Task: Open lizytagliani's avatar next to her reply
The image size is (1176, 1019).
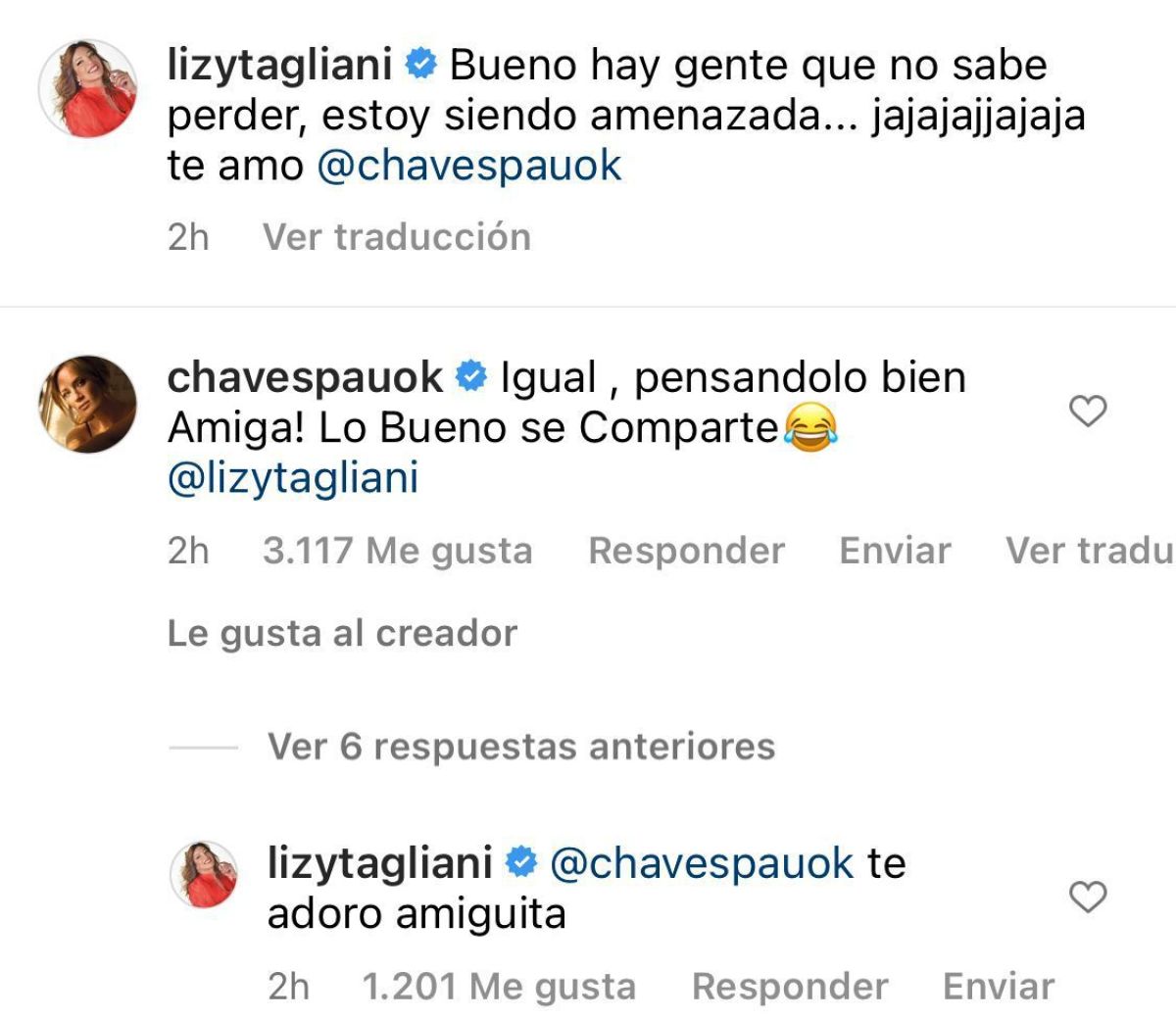Action: pyautogui.click(x=205, y=874)
